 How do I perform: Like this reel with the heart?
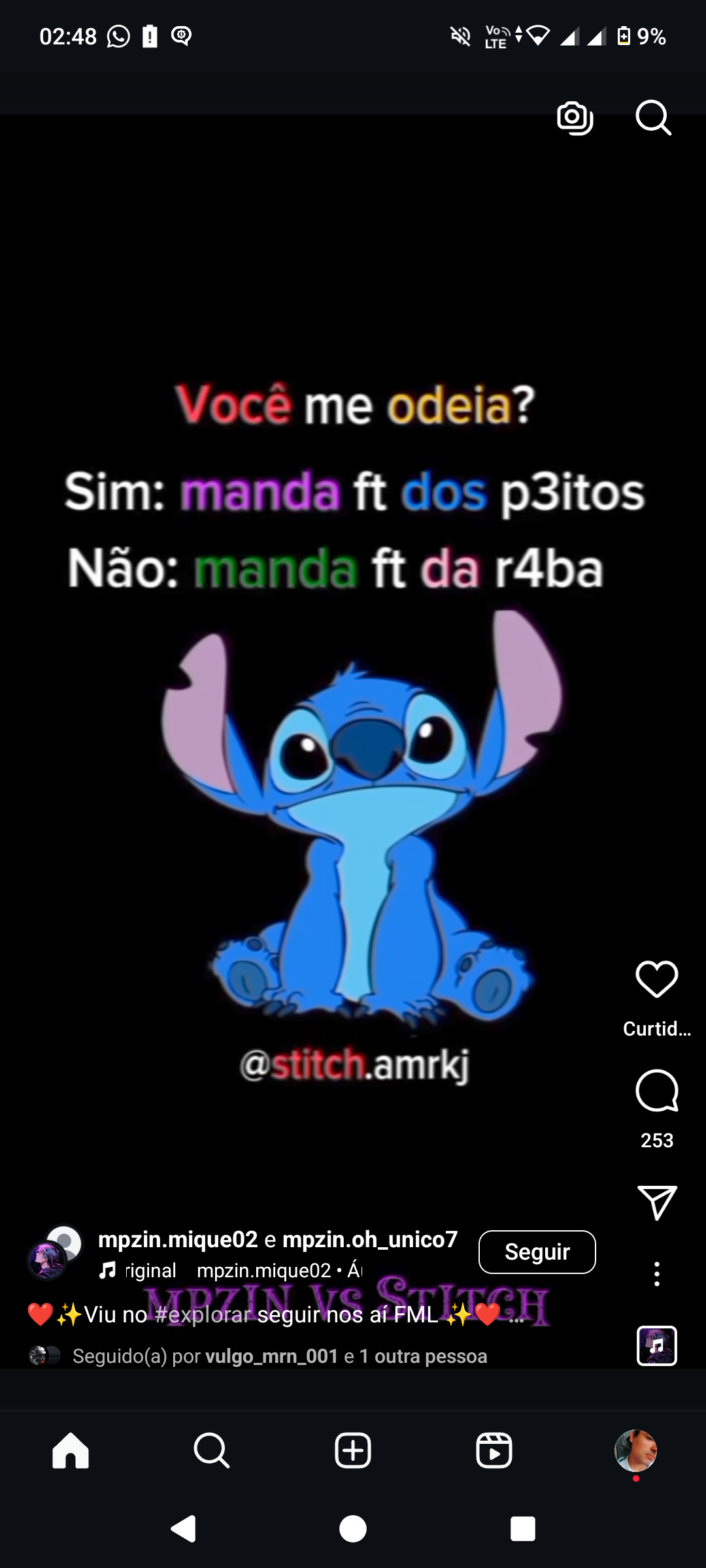[656, 979]
